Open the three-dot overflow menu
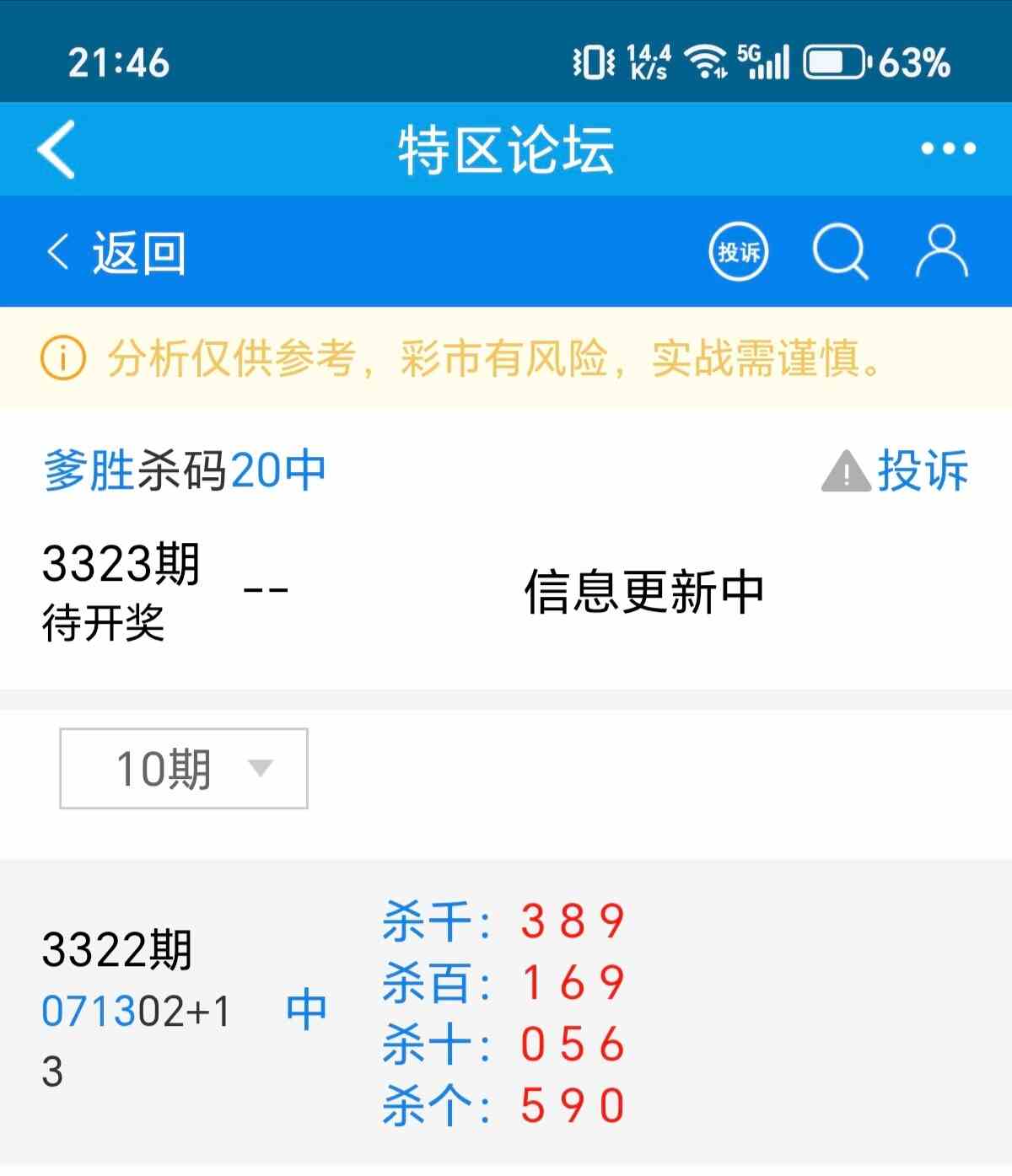 [948, 149]
